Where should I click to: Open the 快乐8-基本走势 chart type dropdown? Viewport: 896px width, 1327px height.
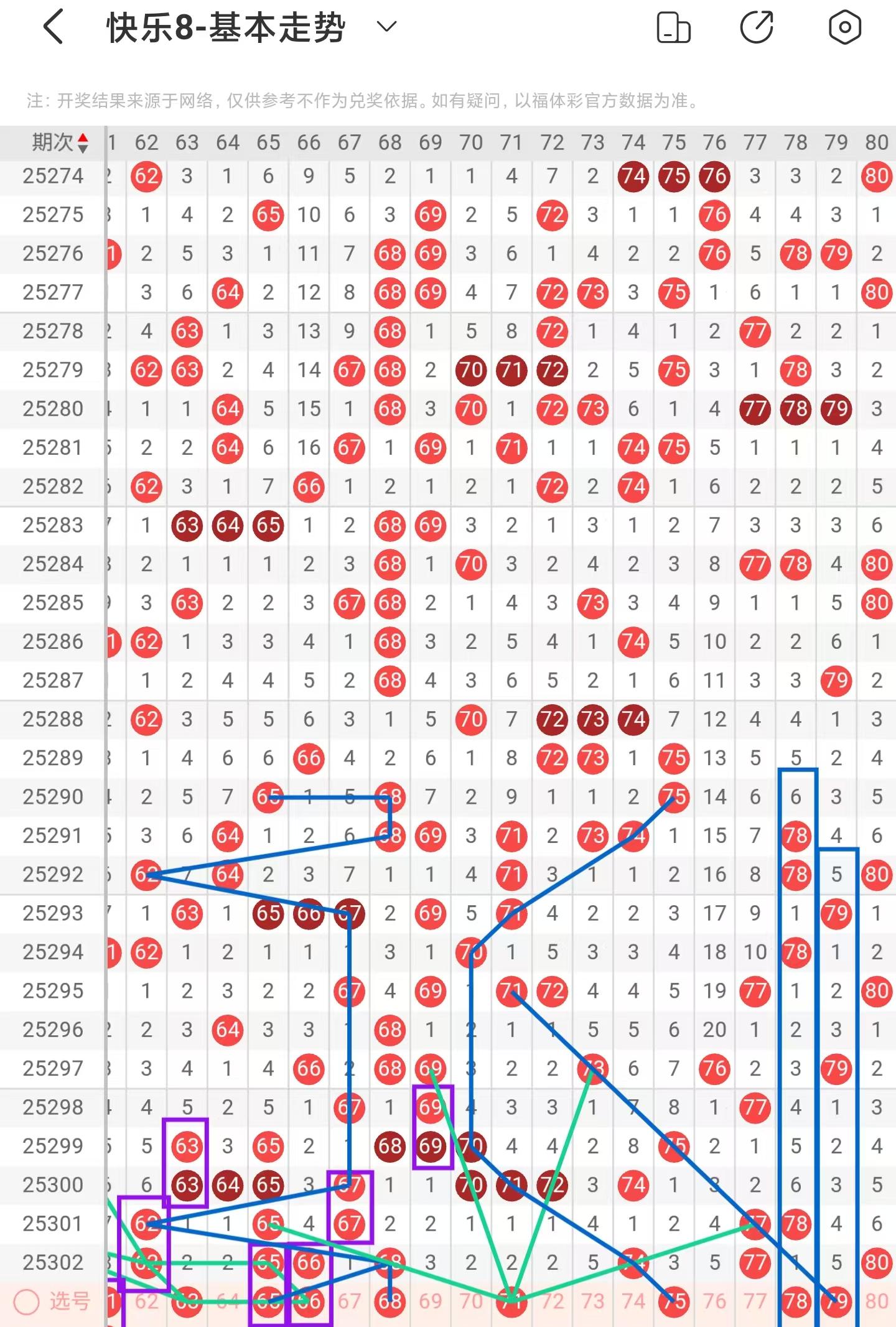point(386,27)
